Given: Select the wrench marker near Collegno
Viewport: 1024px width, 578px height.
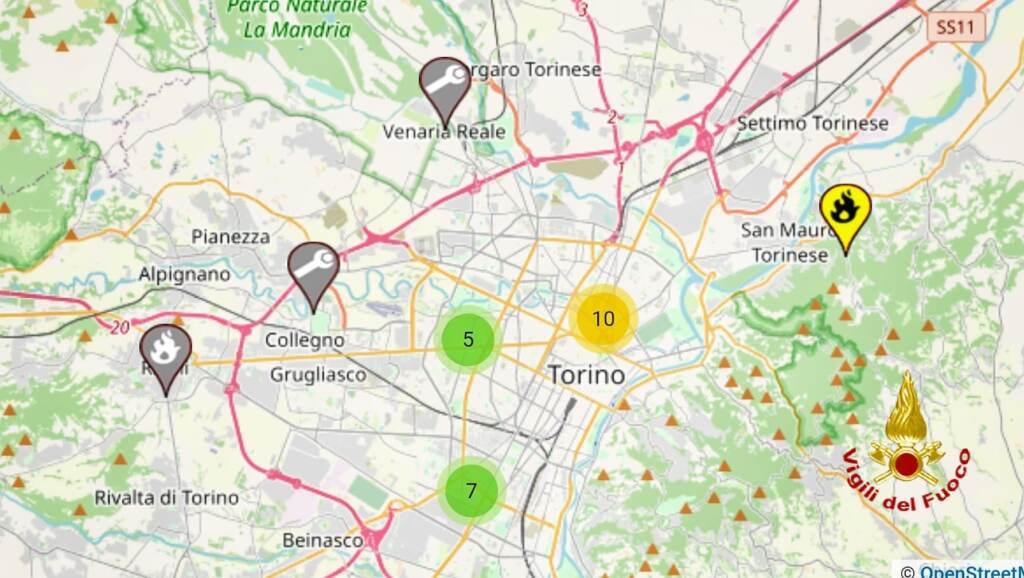Looking at the screenshot, I should (314, 268).
